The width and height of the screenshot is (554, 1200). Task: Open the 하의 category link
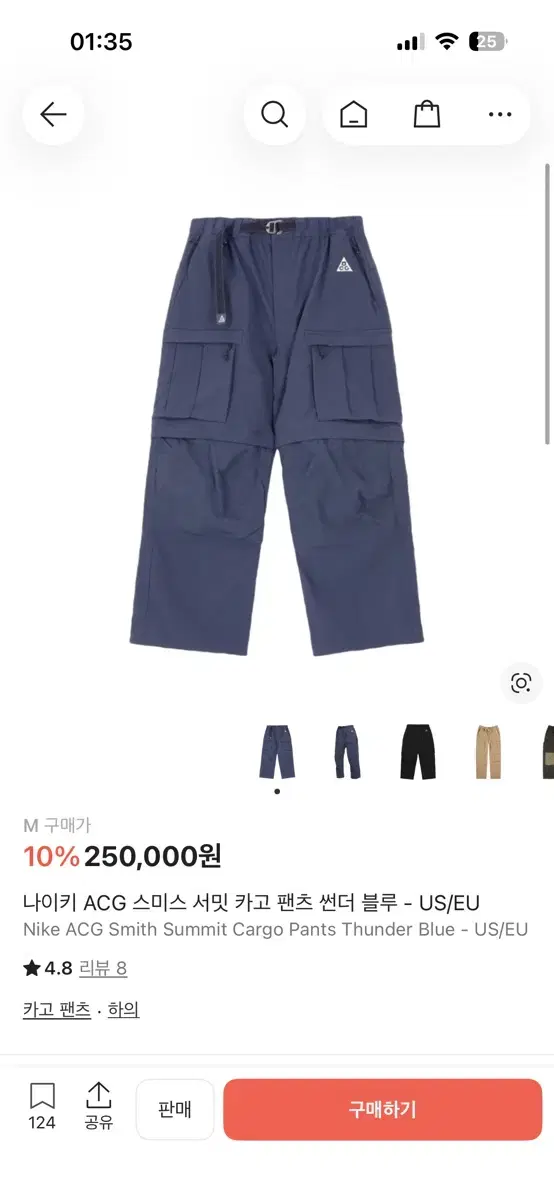pyautogui.click(x=123, y=1010)
